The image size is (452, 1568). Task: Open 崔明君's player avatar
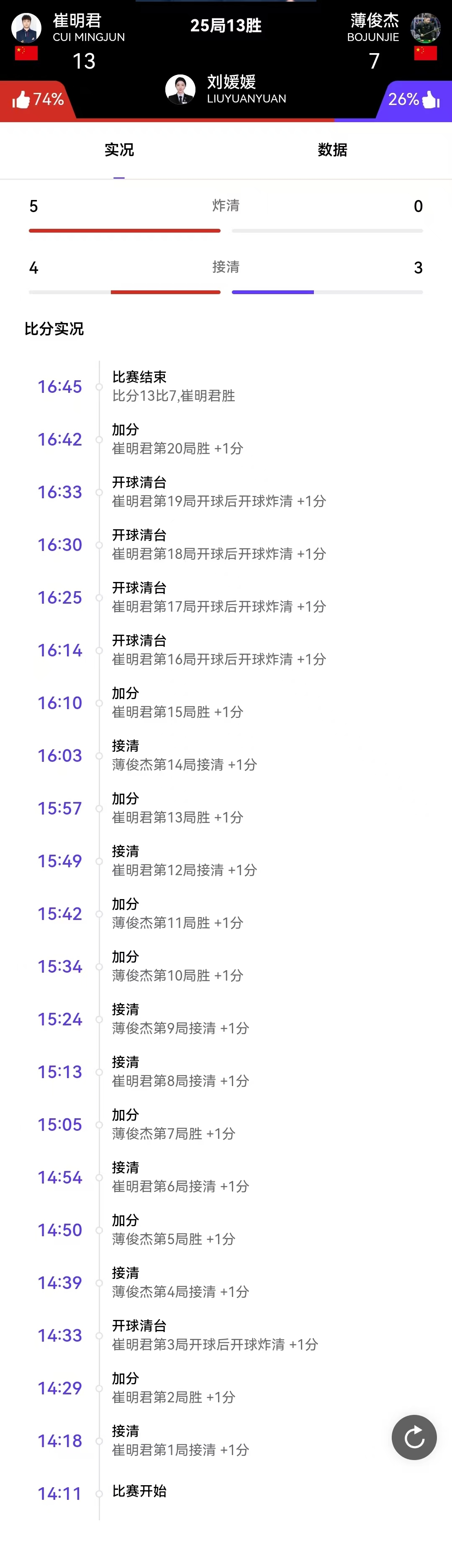pyautogui.click(x=26, y=28)
